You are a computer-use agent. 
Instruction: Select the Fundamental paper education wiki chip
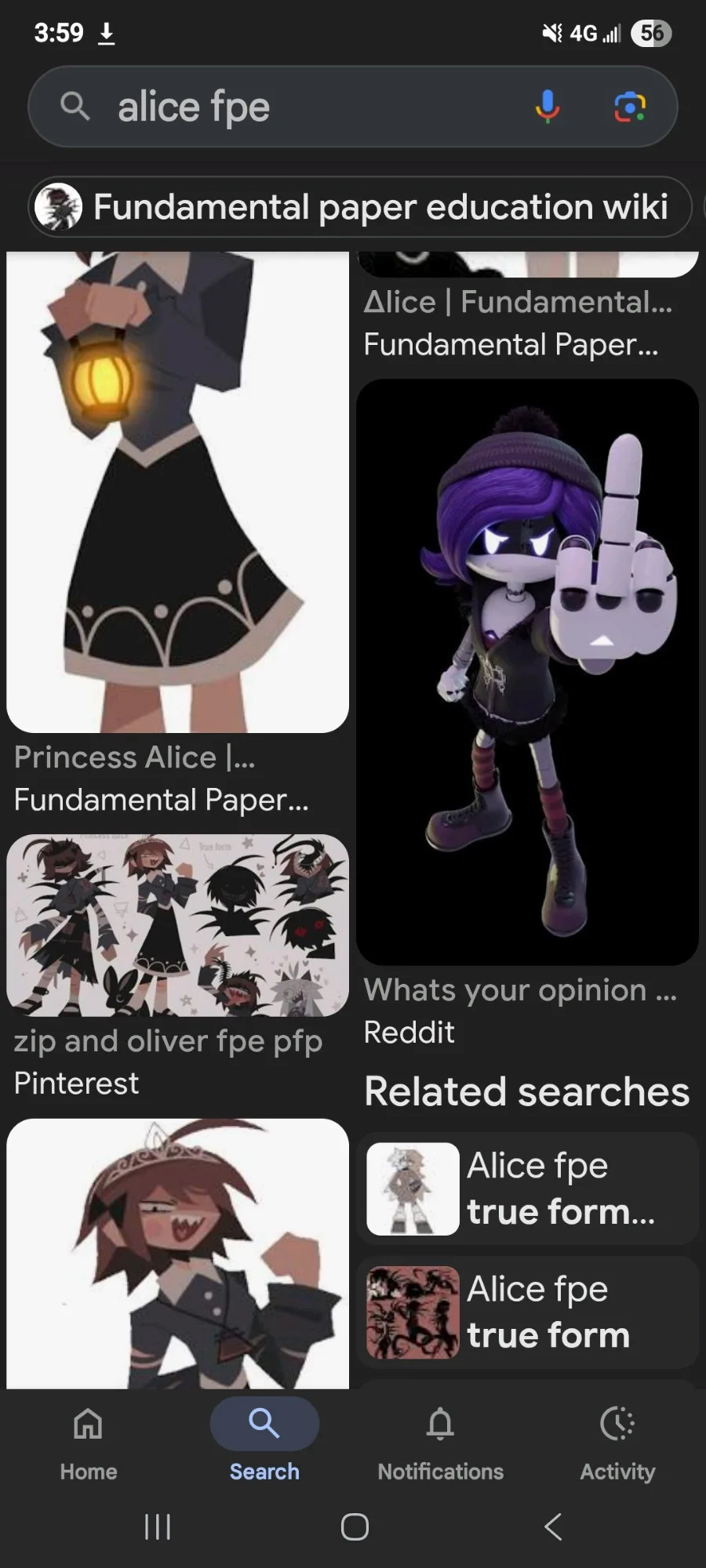(360, 207)
